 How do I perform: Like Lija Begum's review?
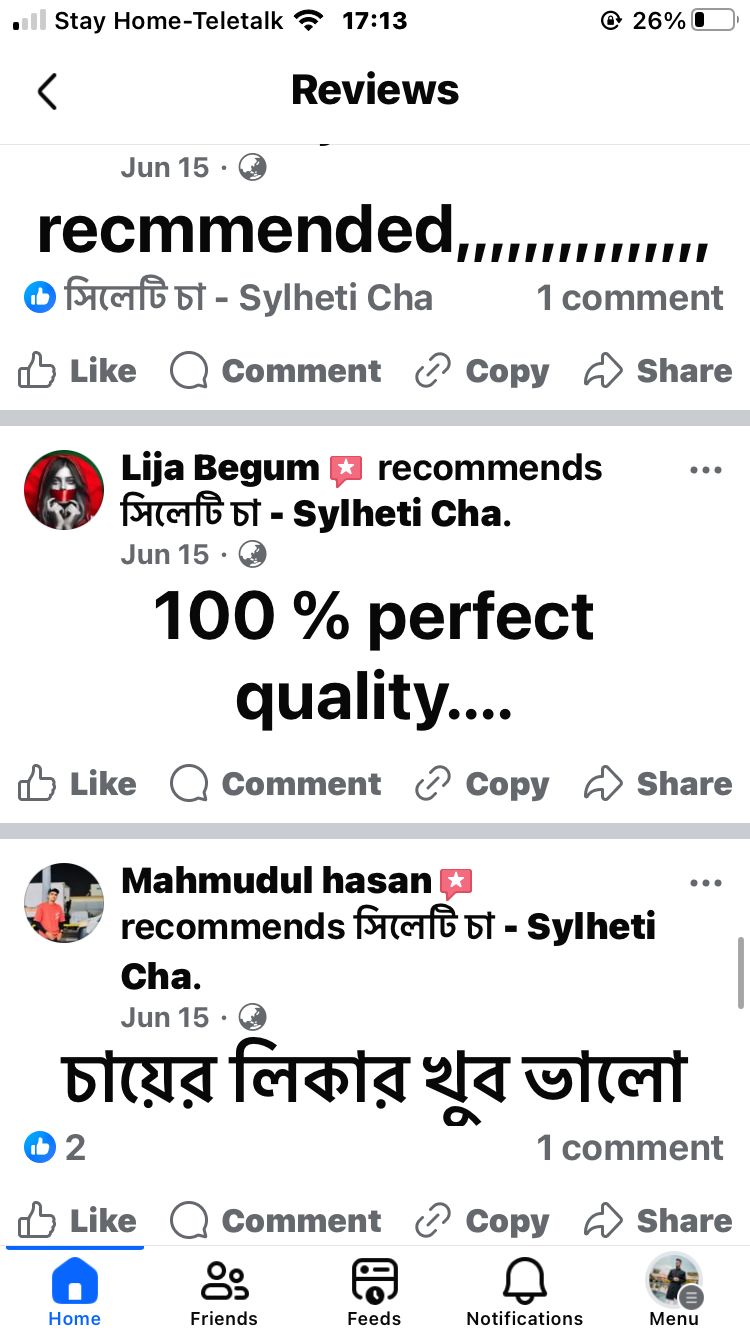click(77, 784)
